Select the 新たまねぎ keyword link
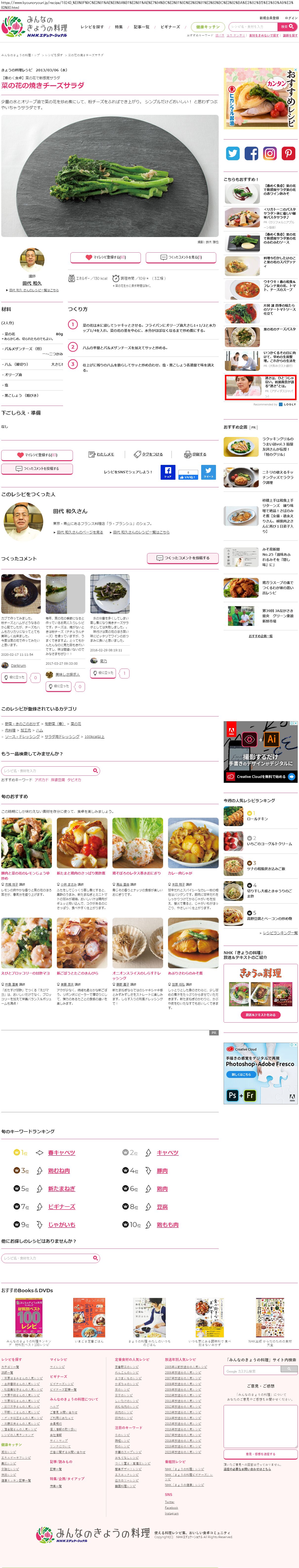Viewport: 299px width, 1568px height. tap(62, 1188)
